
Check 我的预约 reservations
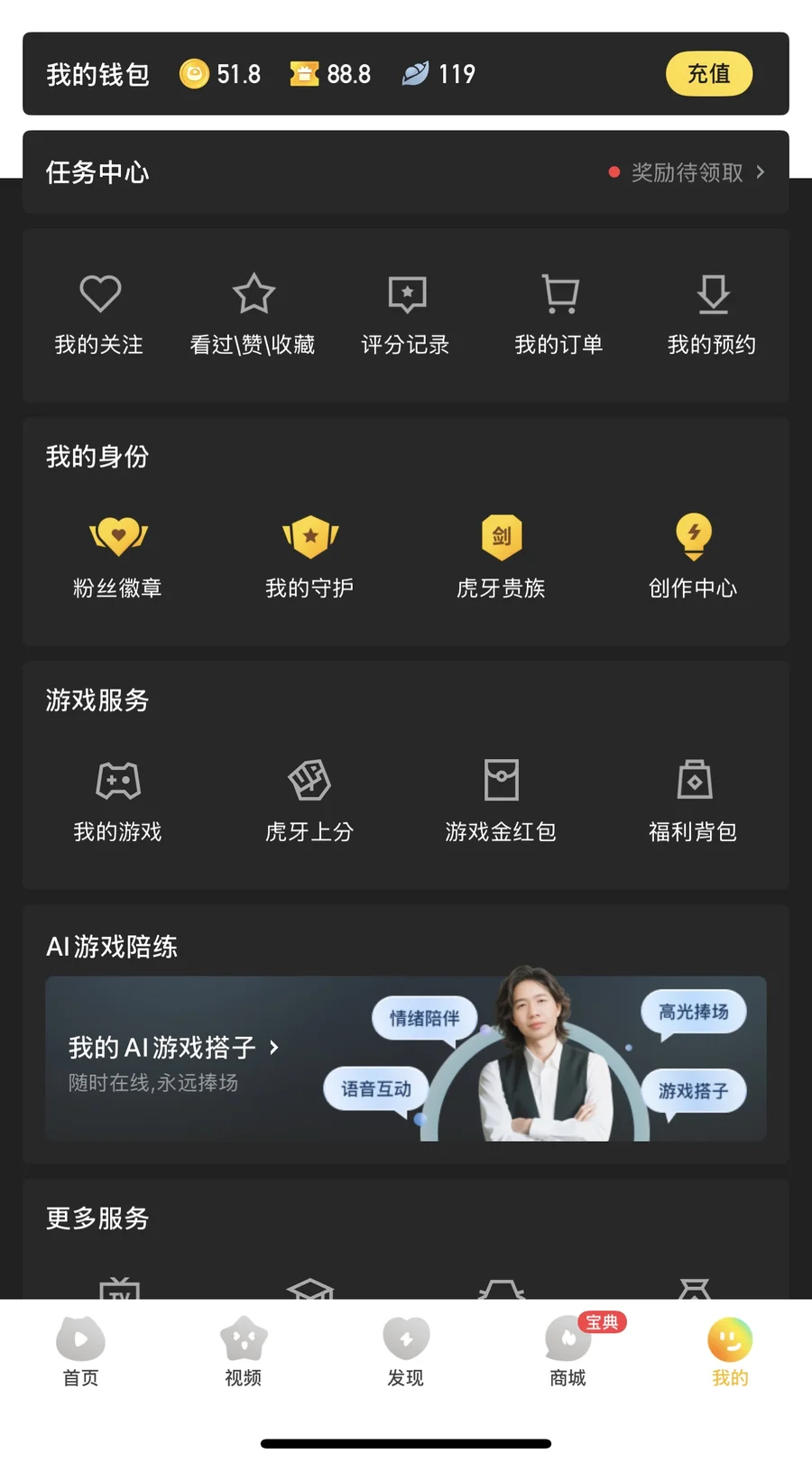pyautogui.click(x=712, y=313)
